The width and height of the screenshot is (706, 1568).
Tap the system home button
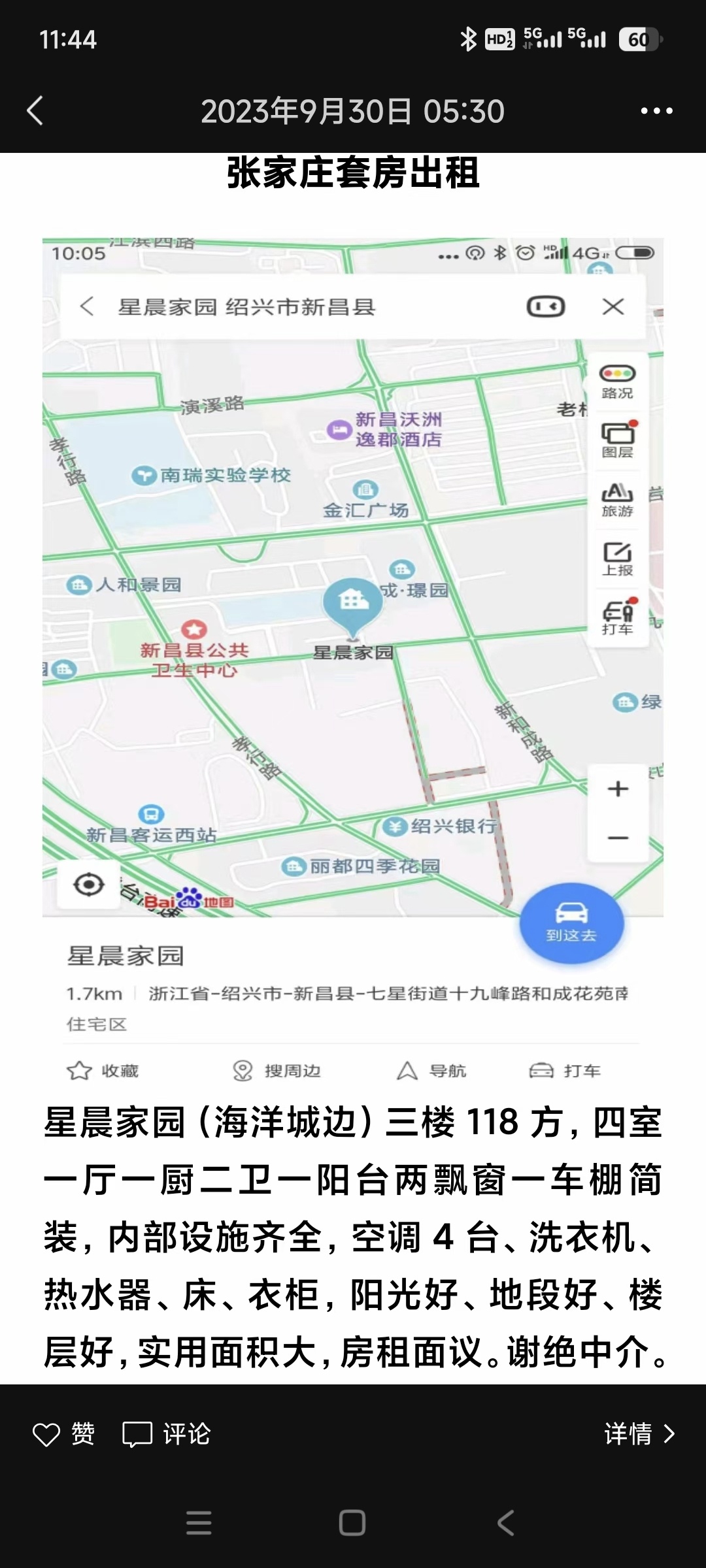352,1523
